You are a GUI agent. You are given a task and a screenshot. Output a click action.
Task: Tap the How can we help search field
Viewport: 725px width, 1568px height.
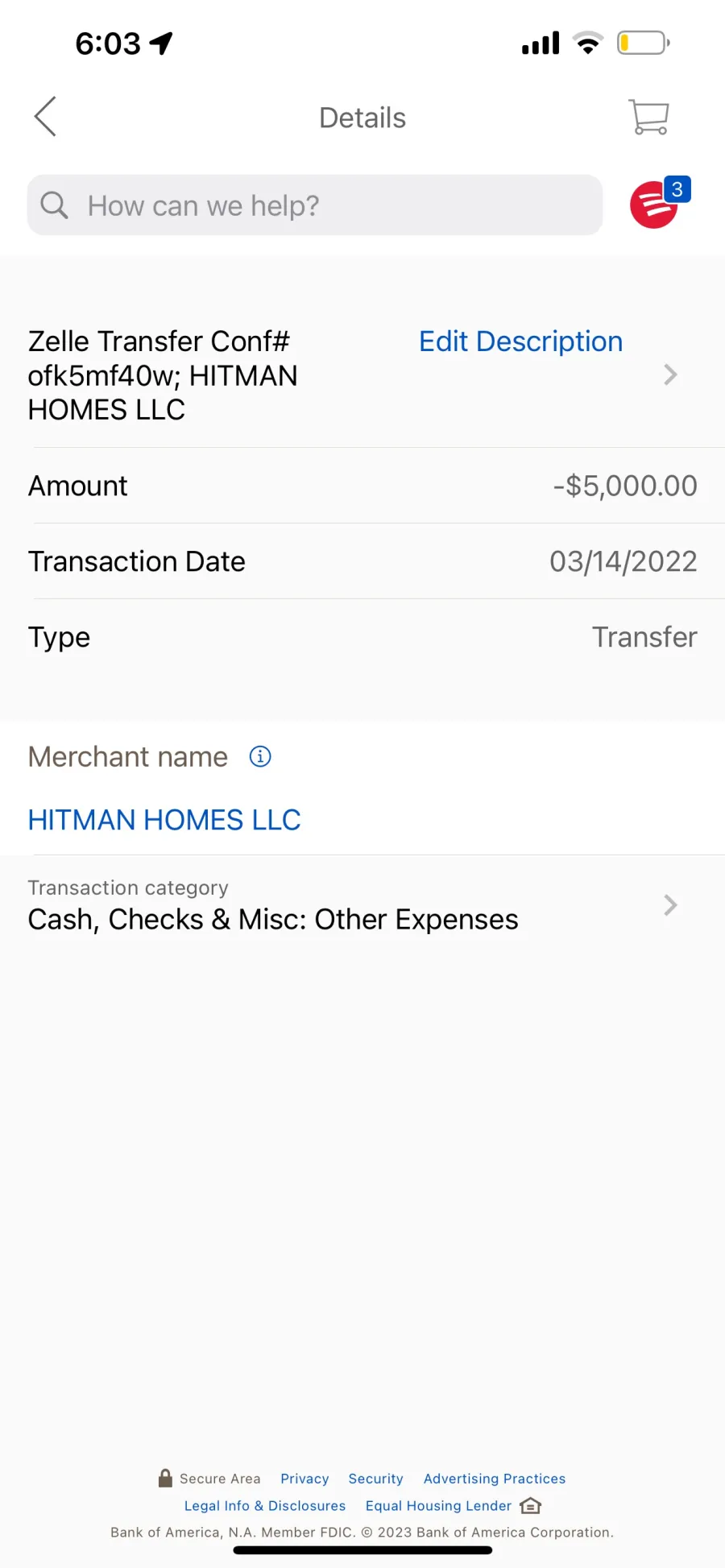point(315,205)
